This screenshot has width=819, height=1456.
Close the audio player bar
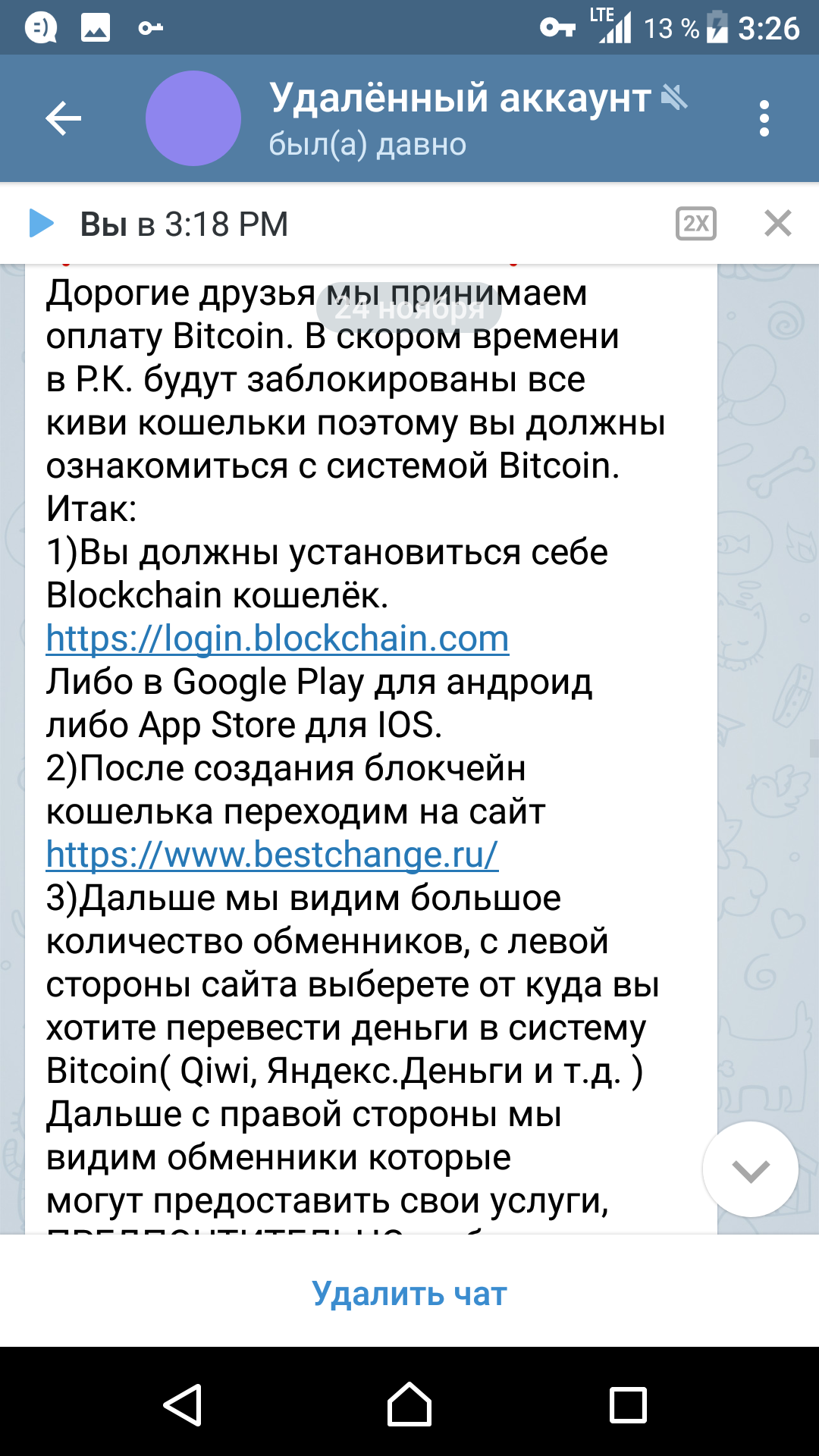tap(777, 224)
